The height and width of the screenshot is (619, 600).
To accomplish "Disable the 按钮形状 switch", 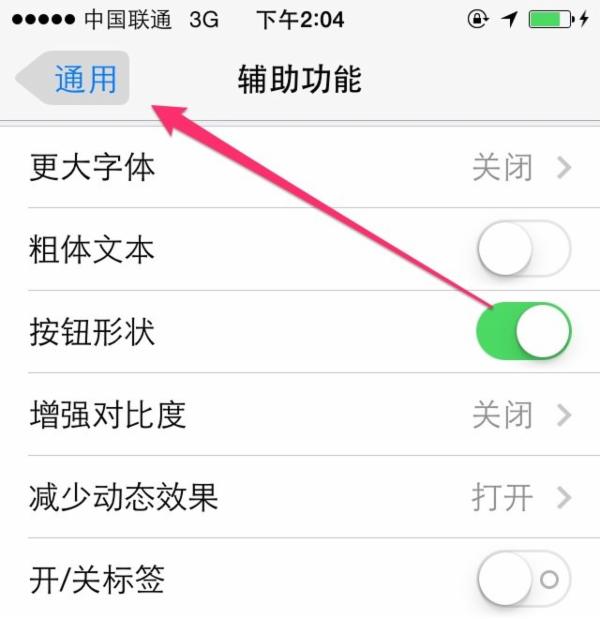I will 523,332.
